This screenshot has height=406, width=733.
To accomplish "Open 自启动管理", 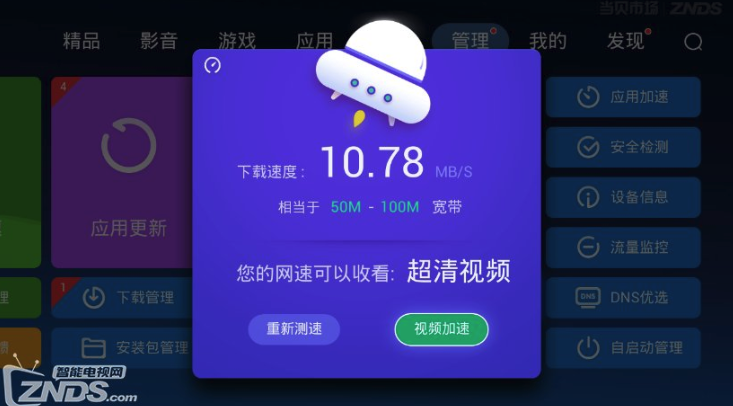I will [623, 348].
